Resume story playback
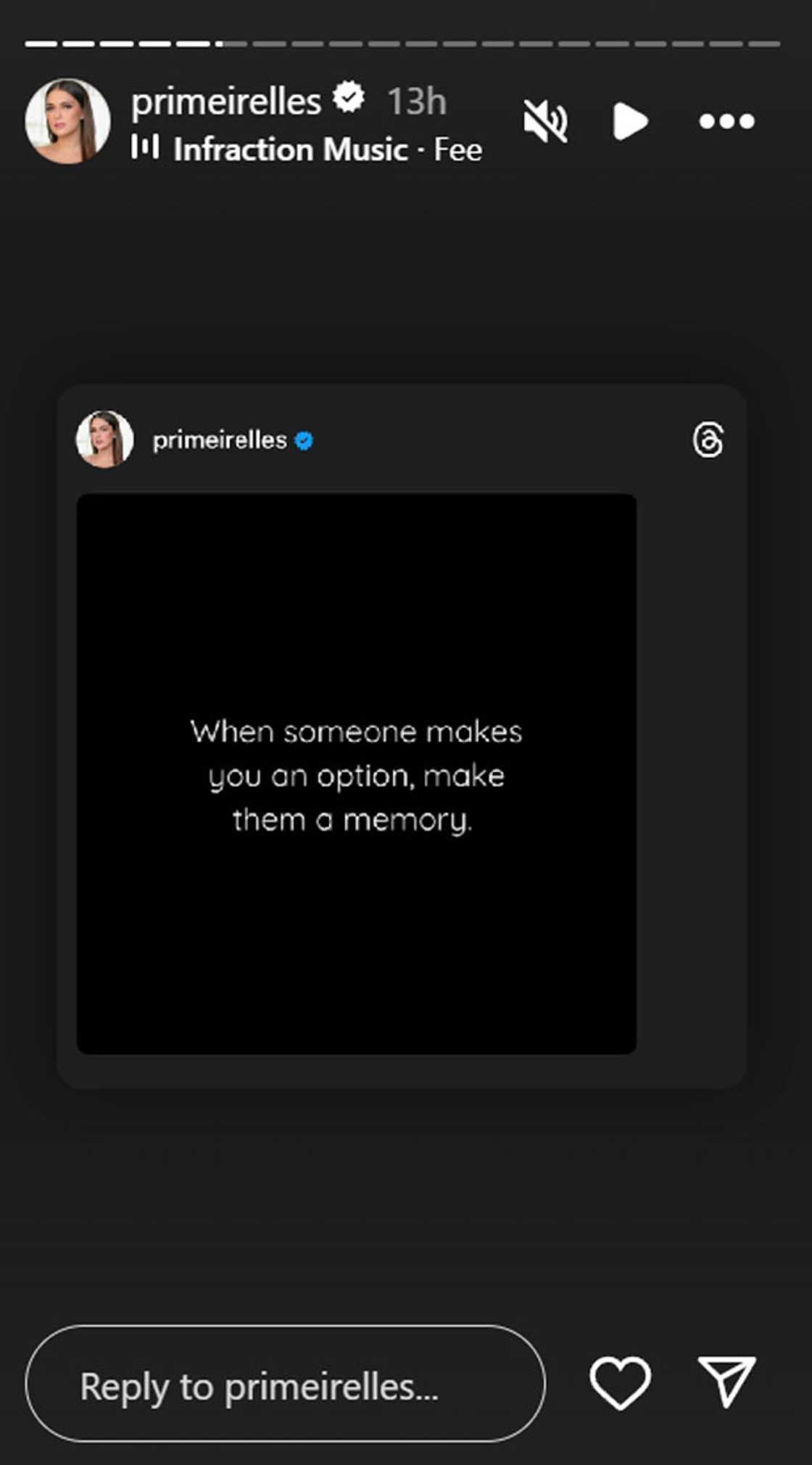This screenshot has width=812, height=1465. (629, 121)
